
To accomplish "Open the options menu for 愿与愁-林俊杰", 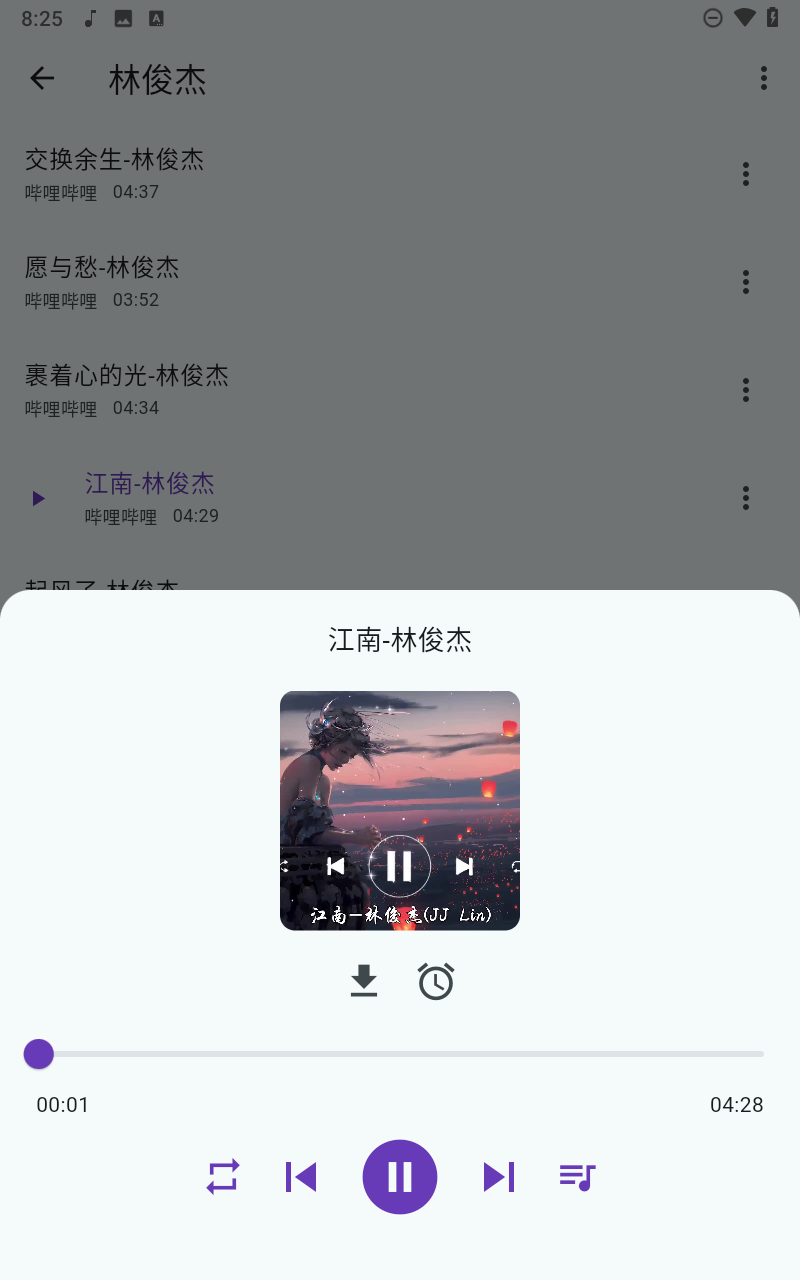I will click(745, 282).
